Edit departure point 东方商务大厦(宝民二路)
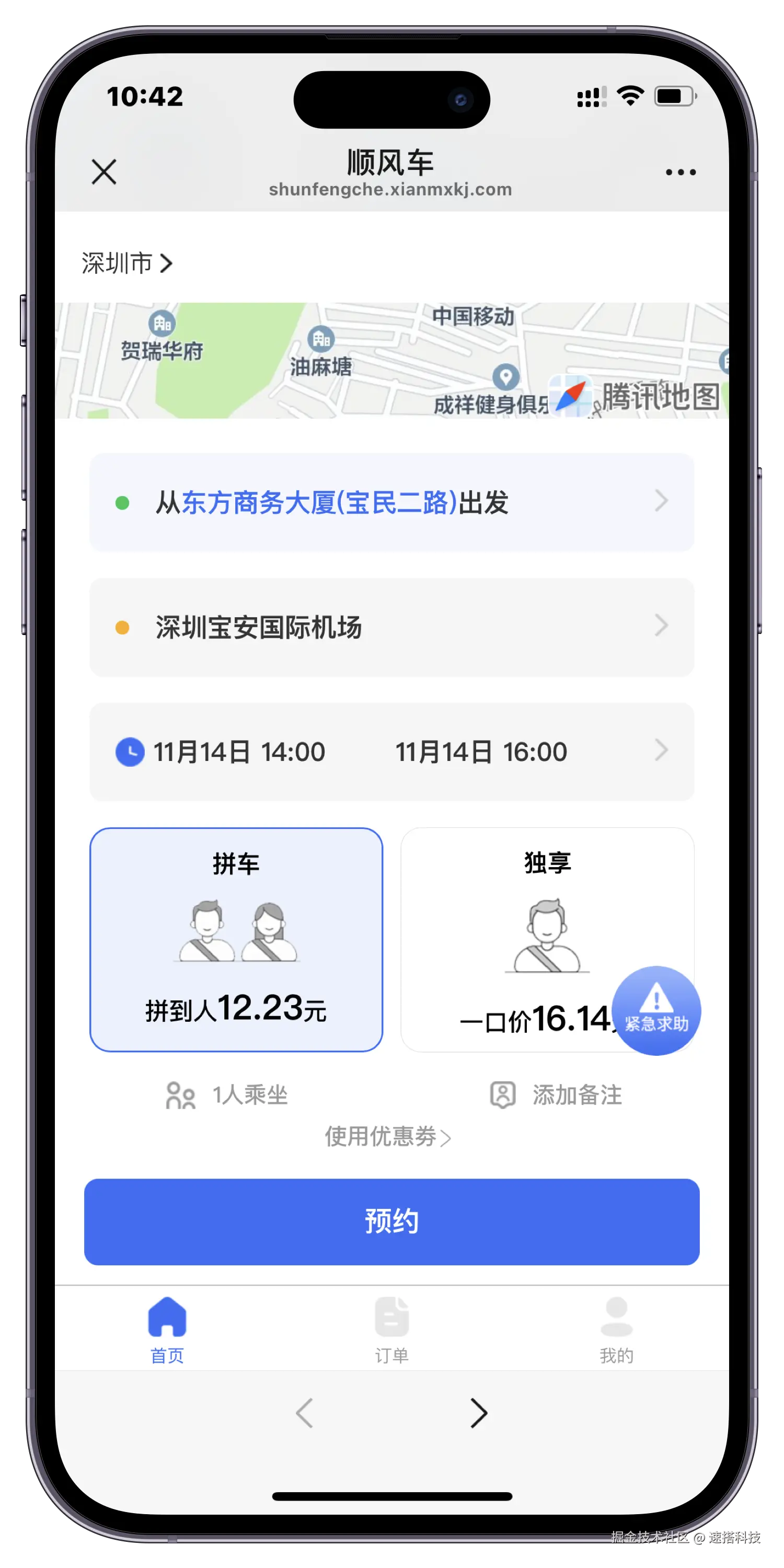This screenshot has width=784, height=1568. tap(391, 502)
